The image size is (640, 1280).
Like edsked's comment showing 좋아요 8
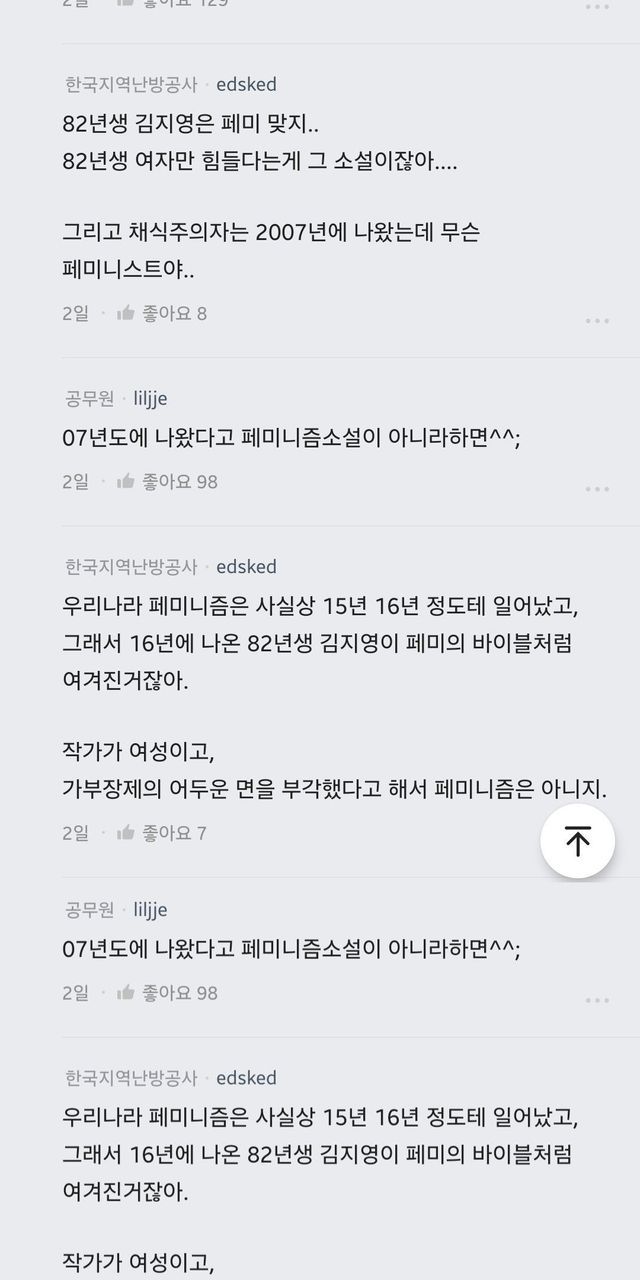click(x=127, y=313)
